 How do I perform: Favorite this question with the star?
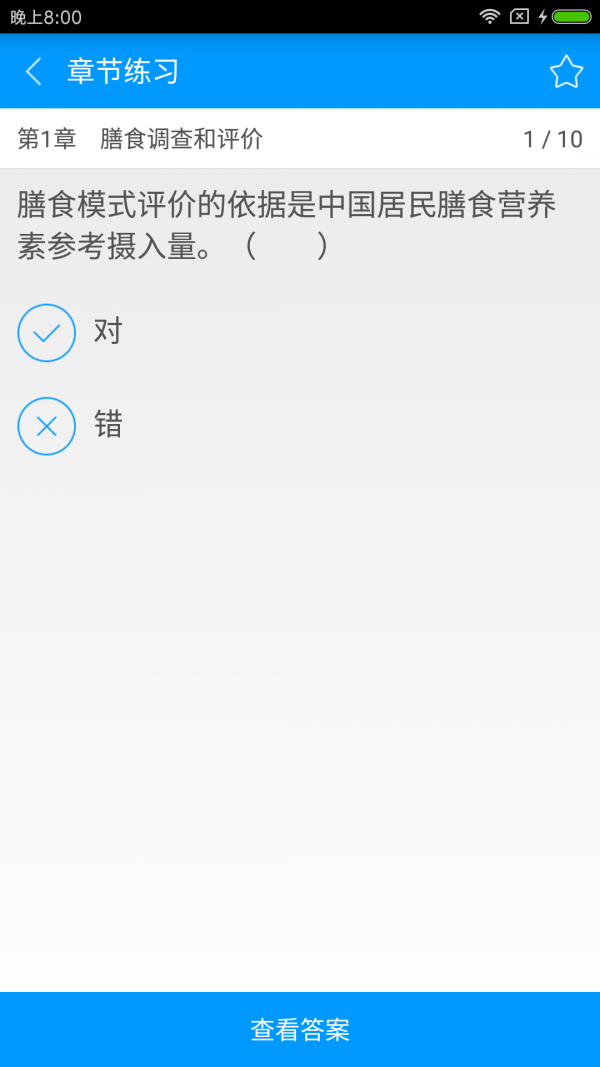565,71
